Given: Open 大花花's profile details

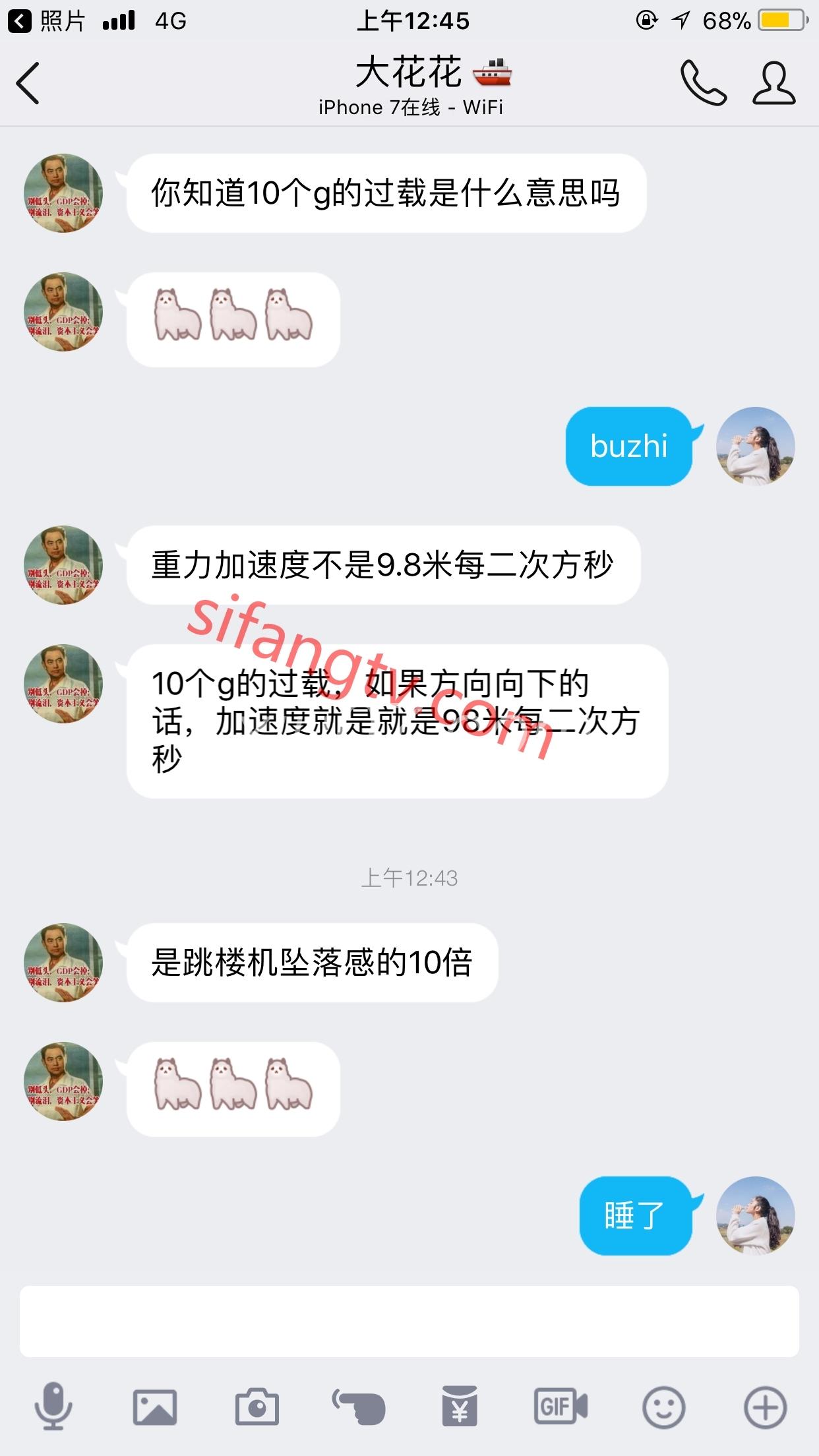Looking at the screenshot, I should [x=774, y=83].
